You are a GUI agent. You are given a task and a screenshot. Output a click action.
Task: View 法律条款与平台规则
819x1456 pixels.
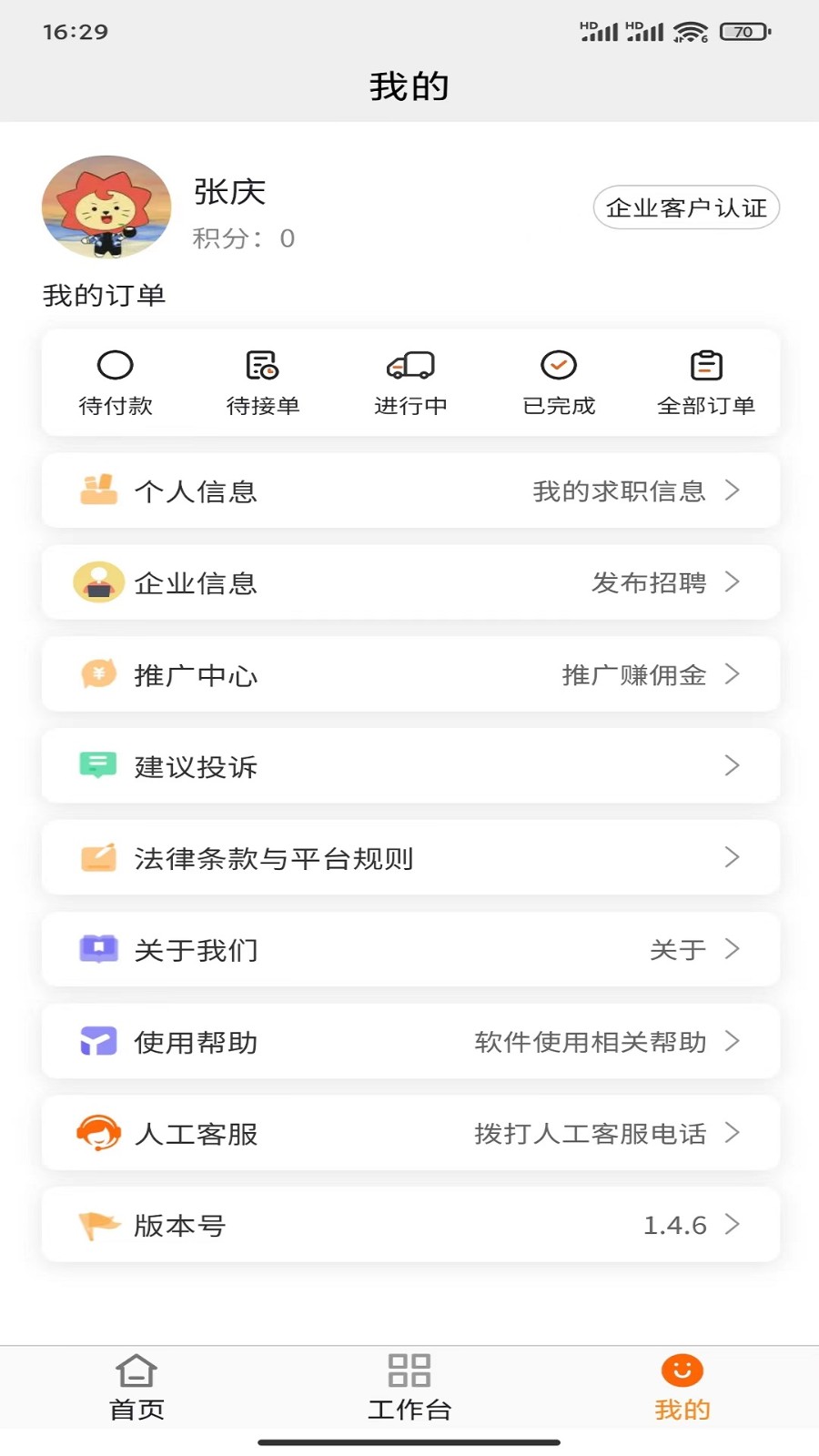[410, 858]
